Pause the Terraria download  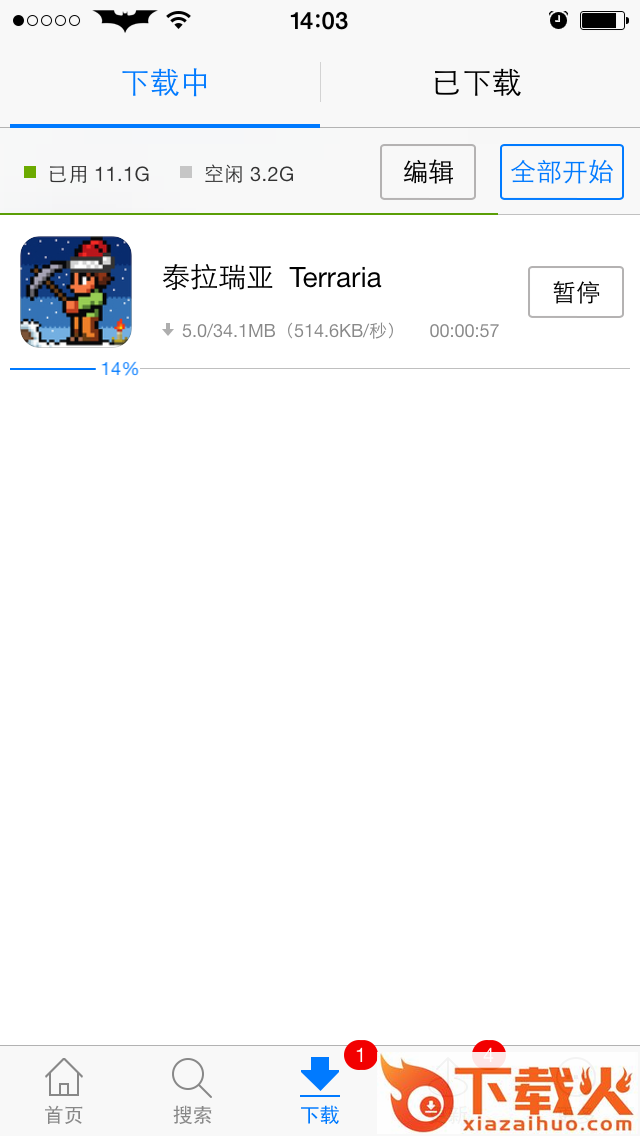[575, 292]
